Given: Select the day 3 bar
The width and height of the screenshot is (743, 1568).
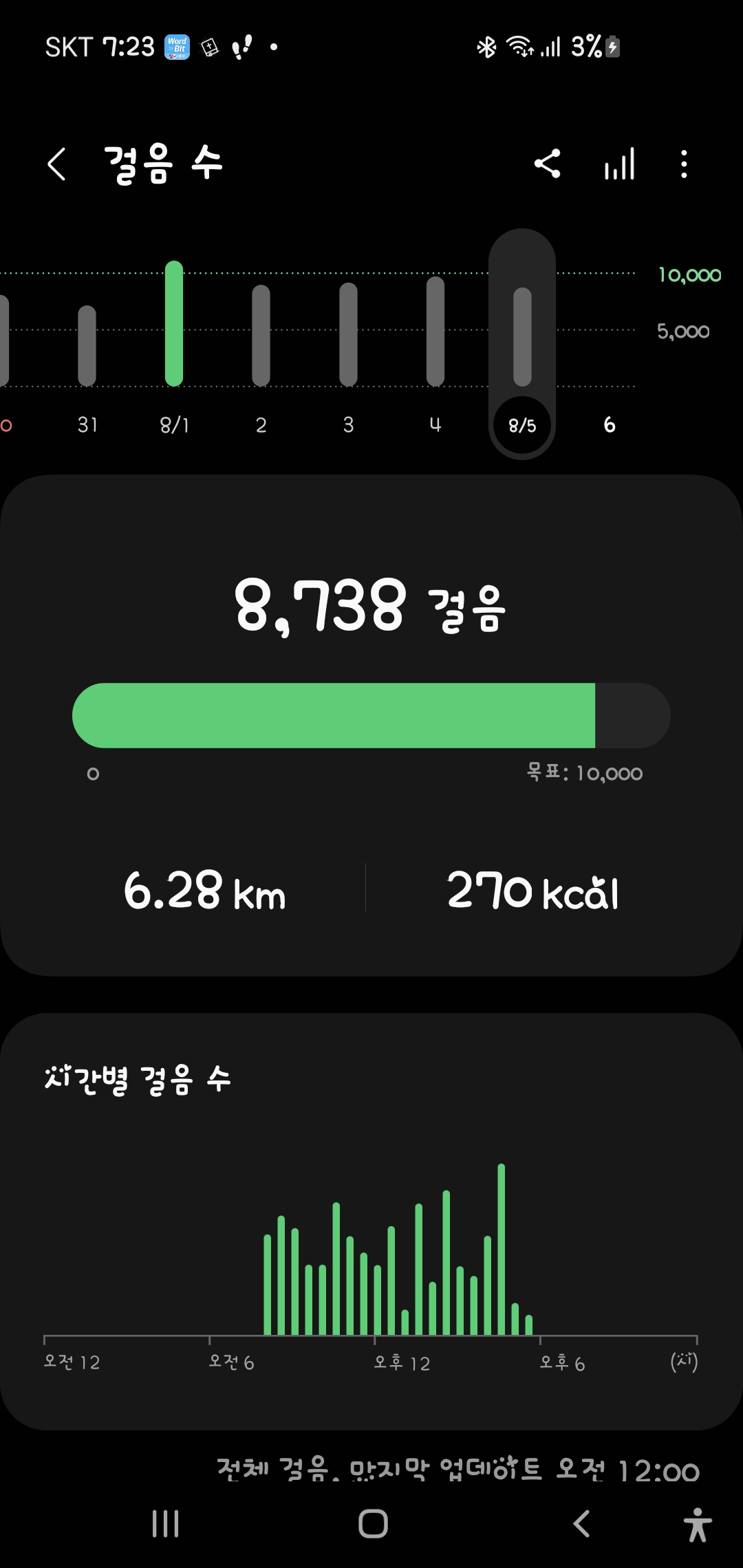Looking at the screenshot, I should [348, 335].
